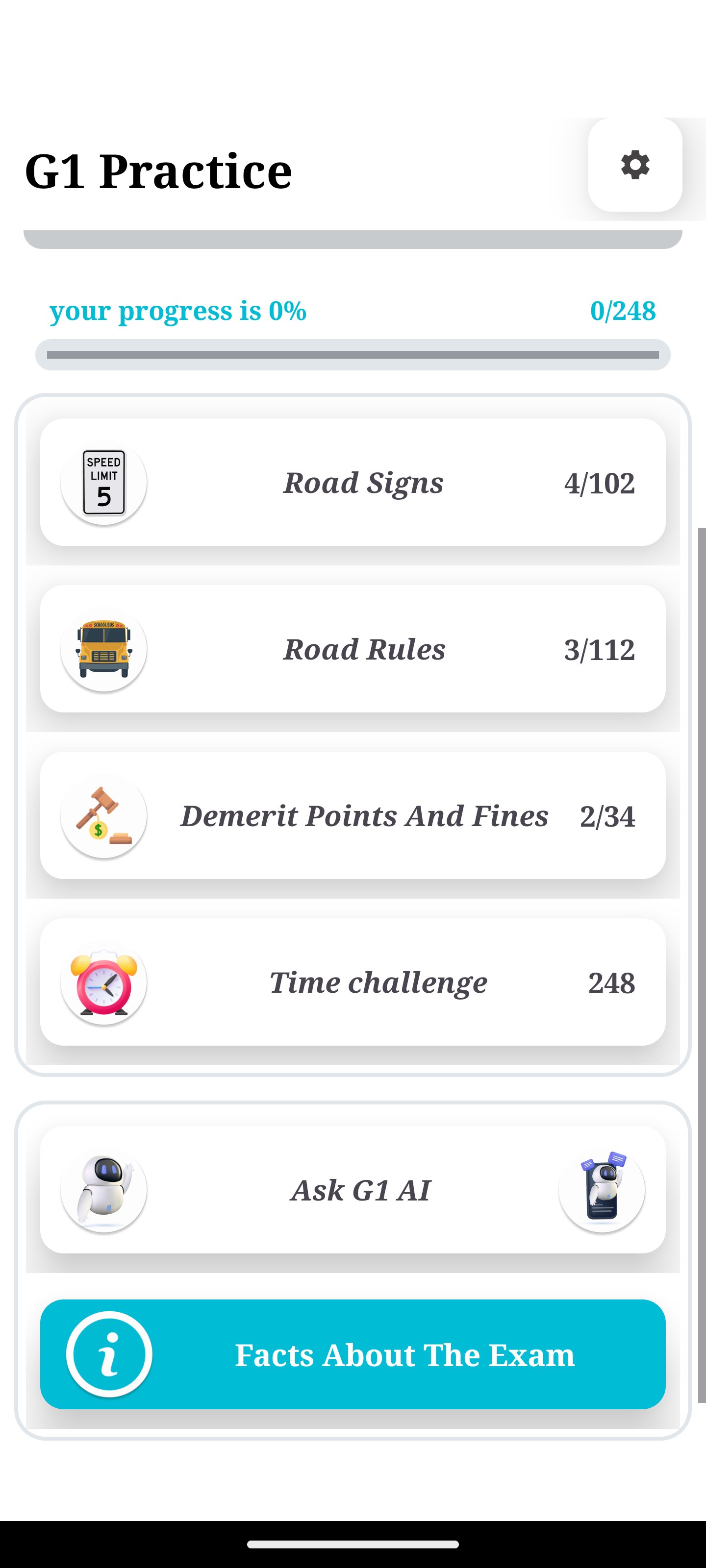Viewport: 706px width, 1568px height.
Task: Click the 'your progress is 0%' label
Action: tap(178, 311)
